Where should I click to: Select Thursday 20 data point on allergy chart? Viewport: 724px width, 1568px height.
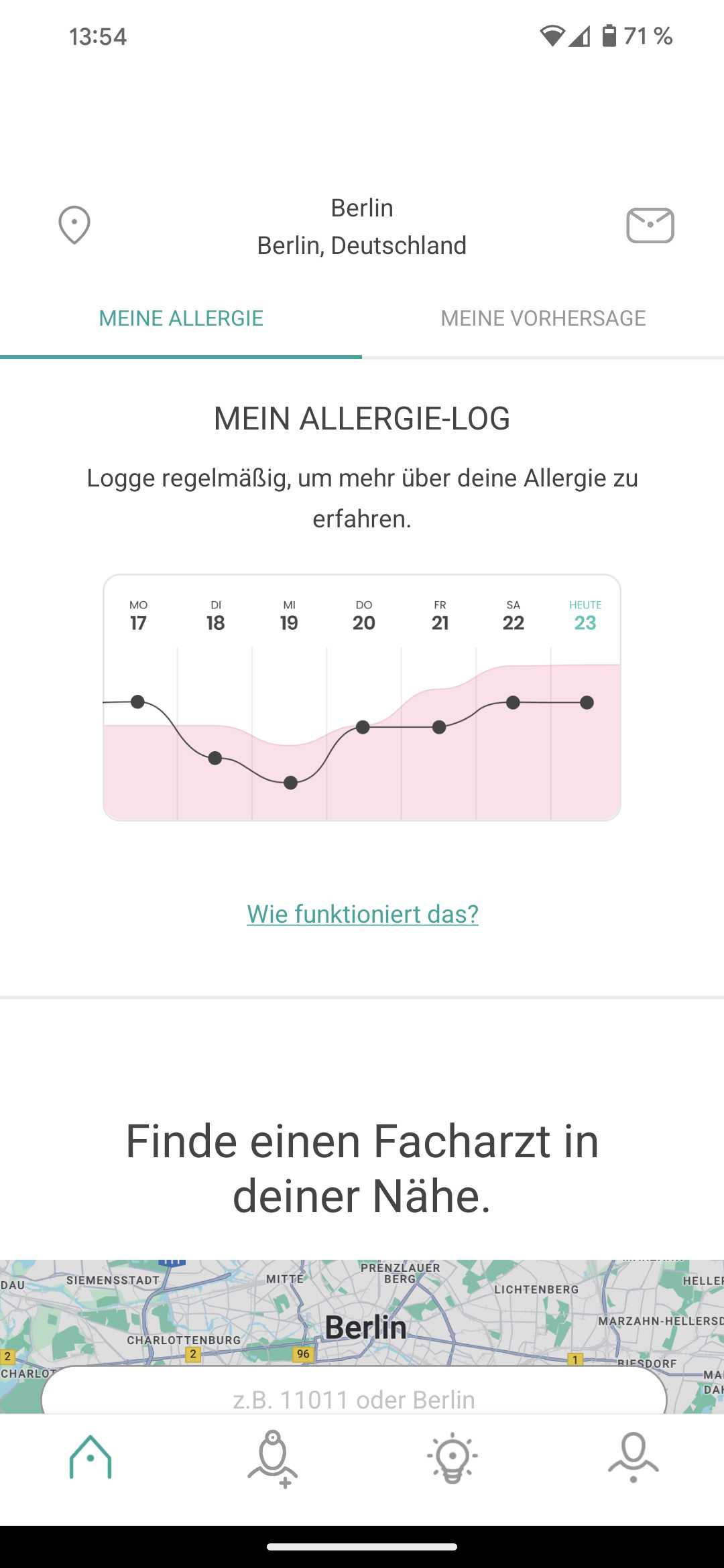pos(363,728)
